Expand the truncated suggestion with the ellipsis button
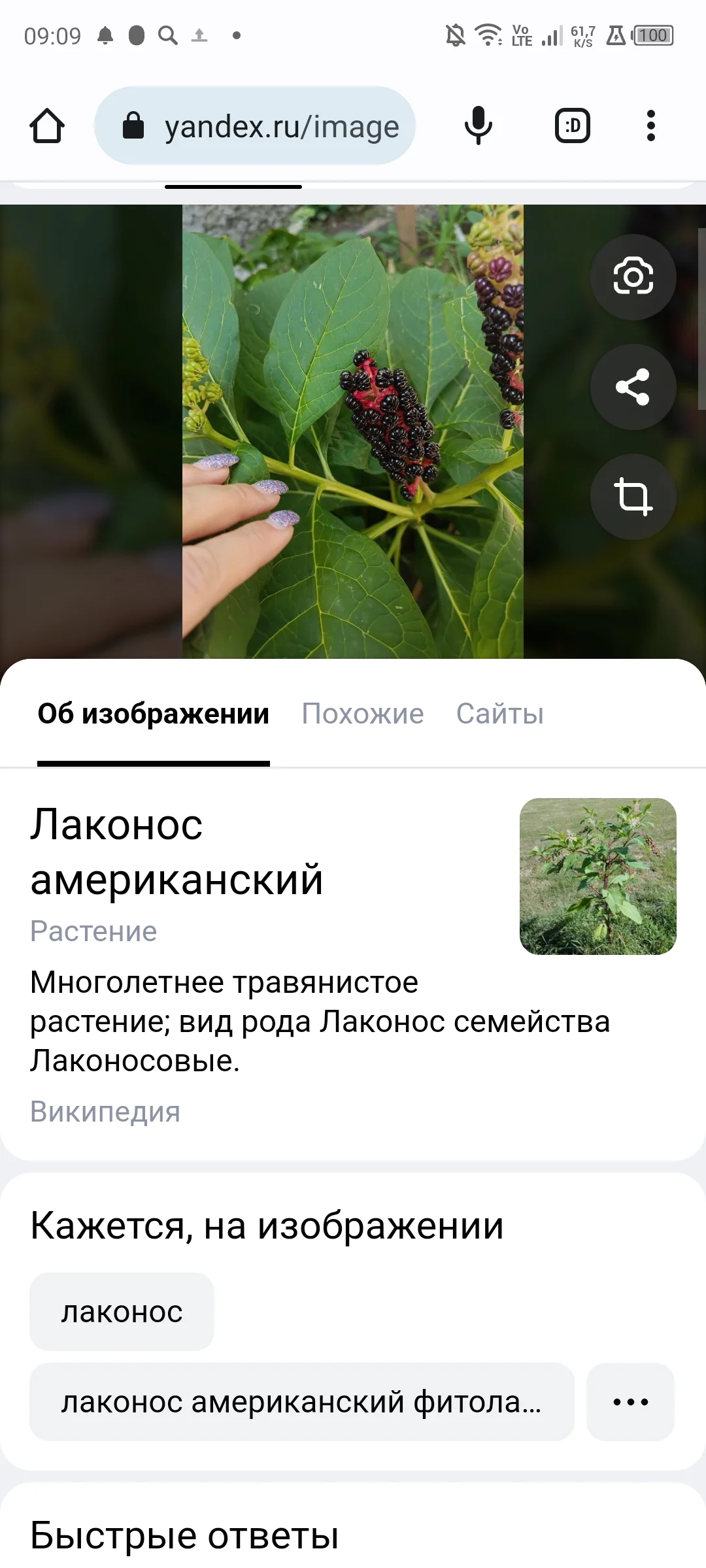Viewport: 706px width, 1568px height. click(x=630, y=1403)
